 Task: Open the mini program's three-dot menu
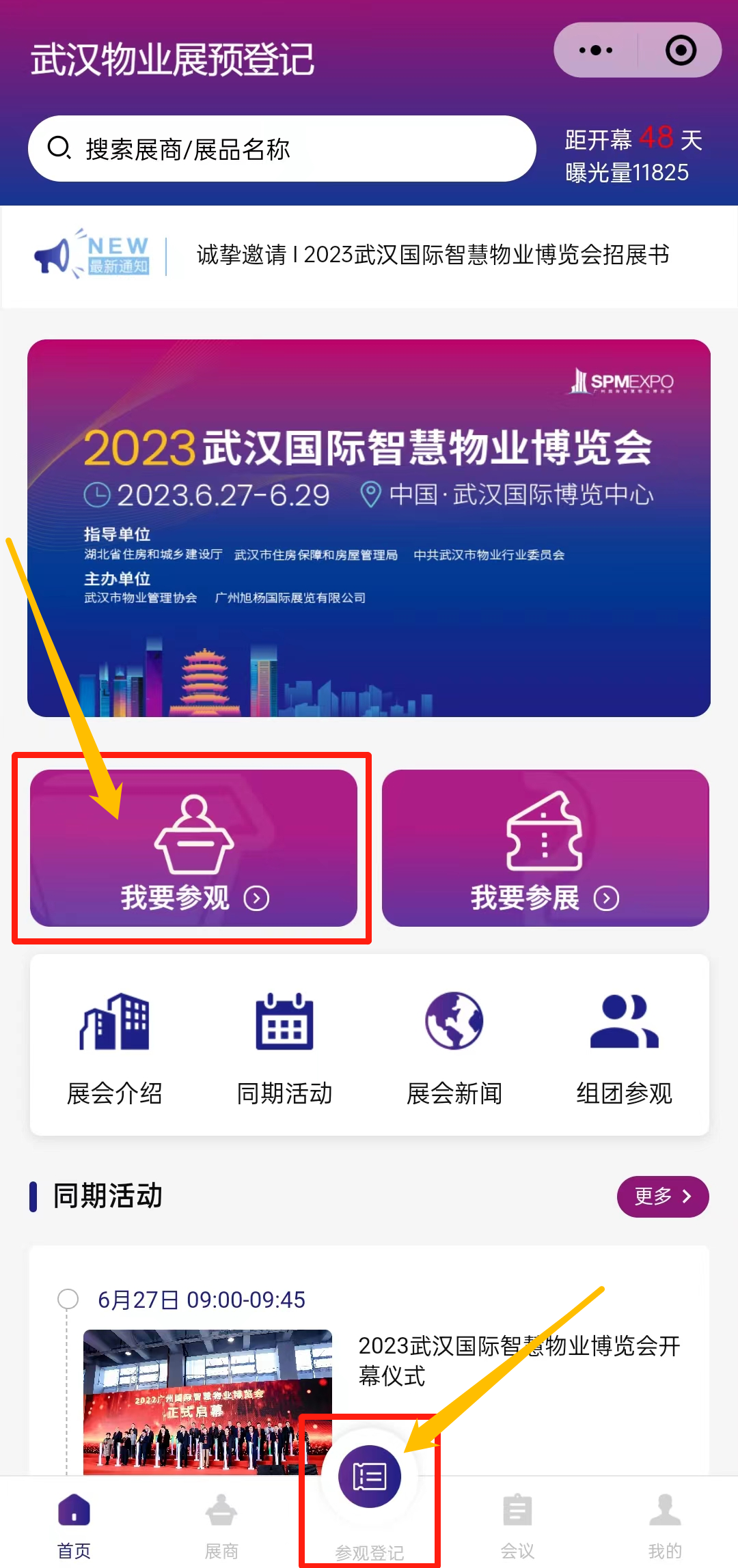click(x=595, y=50)
